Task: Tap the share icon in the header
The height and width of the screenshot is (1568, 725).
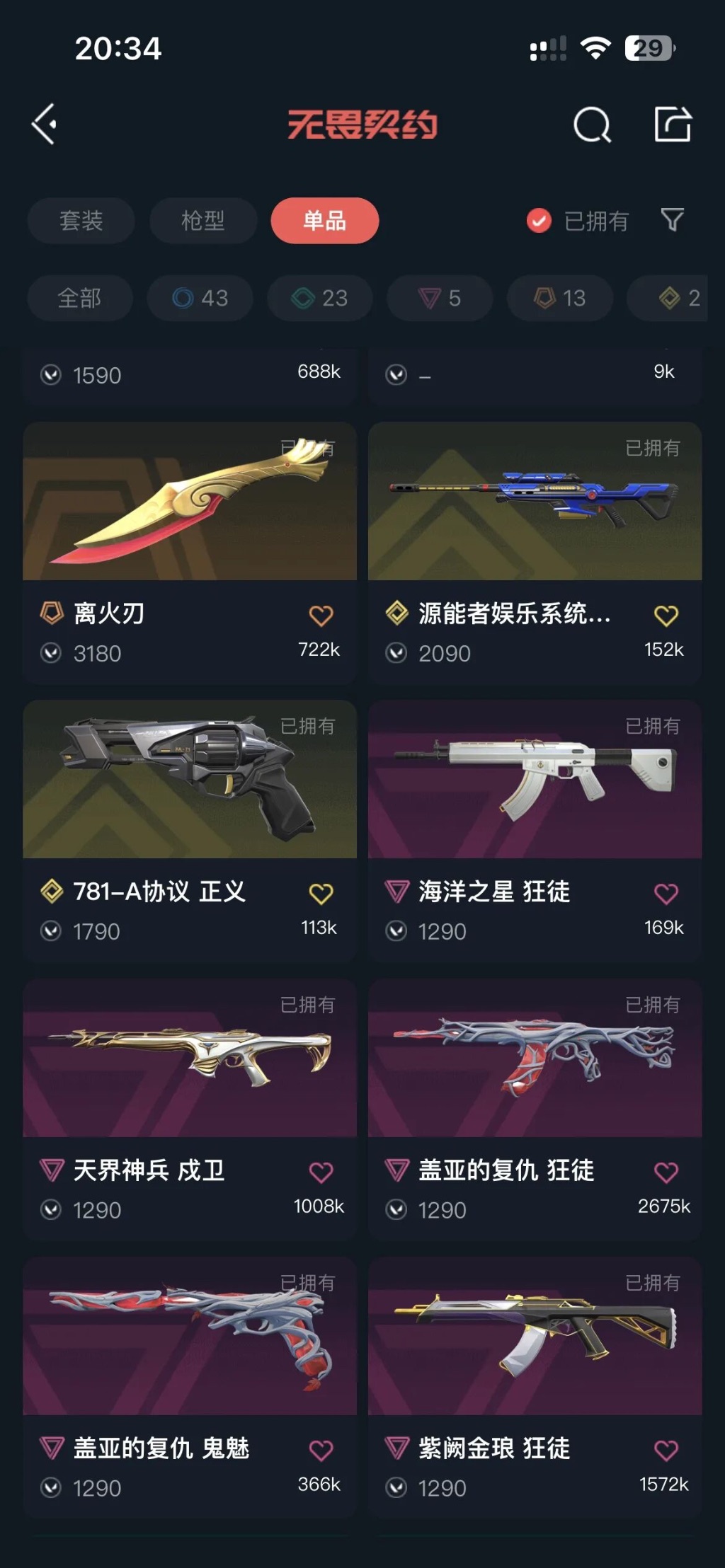Action: tap(672, 125)
